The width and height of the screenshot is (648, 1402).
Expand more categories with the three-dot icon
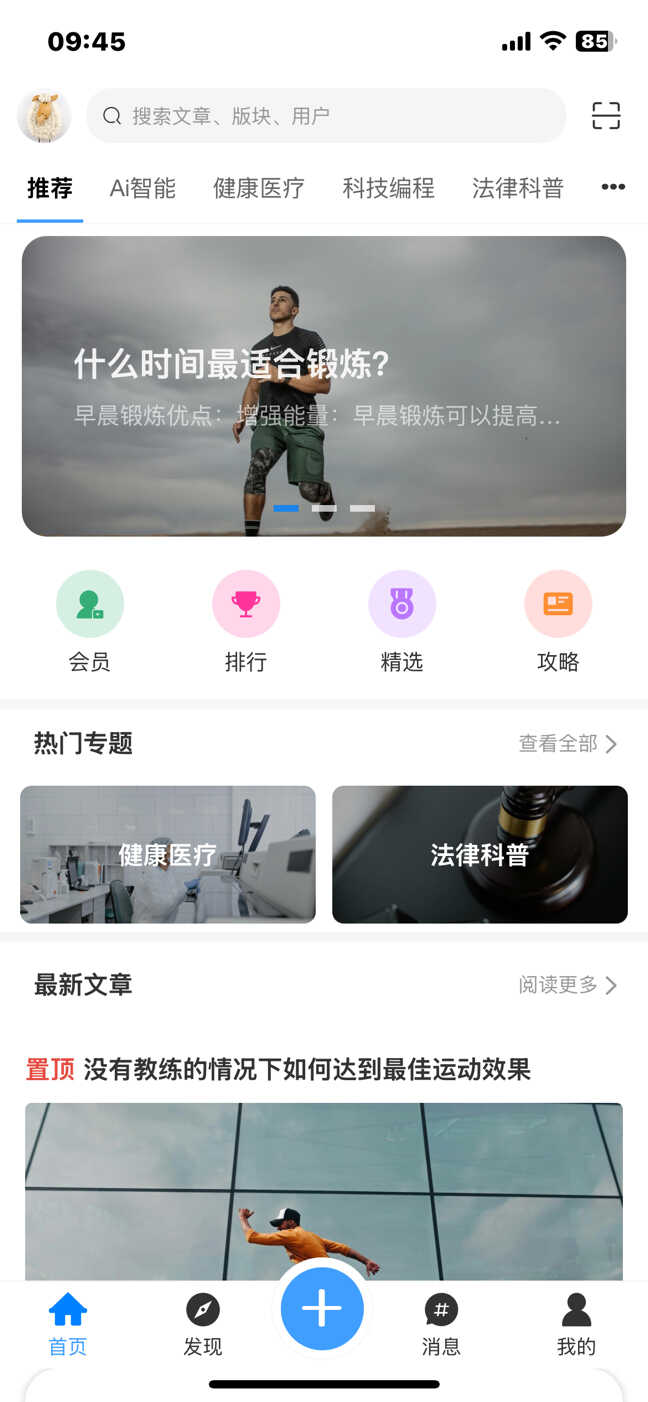[613, 187]
